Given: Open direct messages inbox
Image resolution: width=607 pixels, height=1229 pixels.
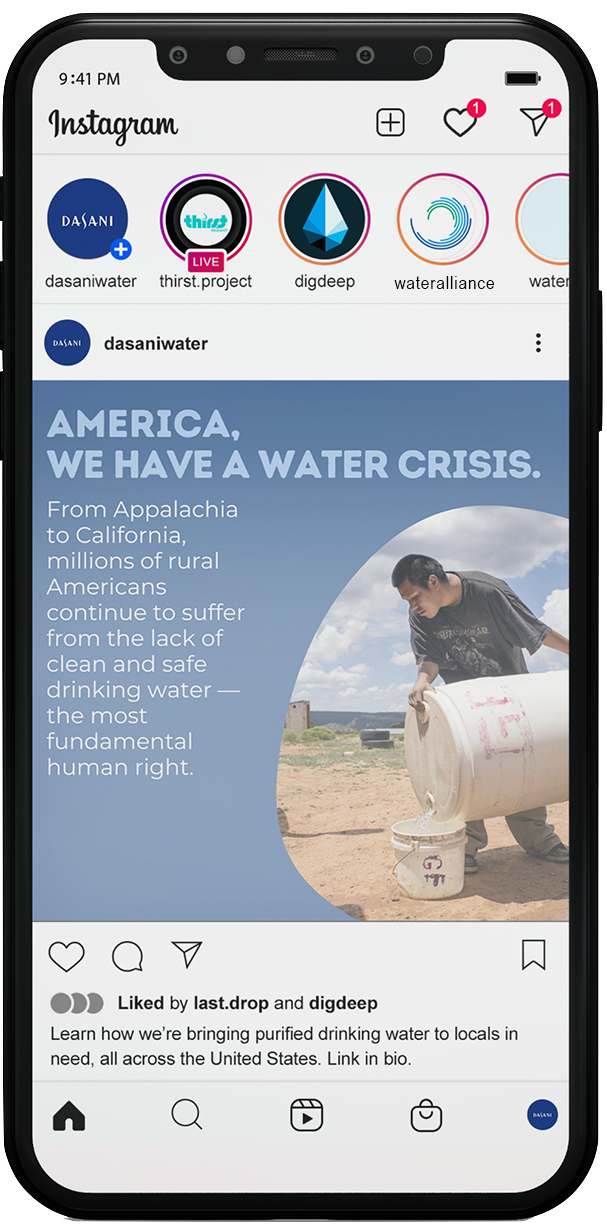Looking at the screenshot, I should tap(536, 122).
